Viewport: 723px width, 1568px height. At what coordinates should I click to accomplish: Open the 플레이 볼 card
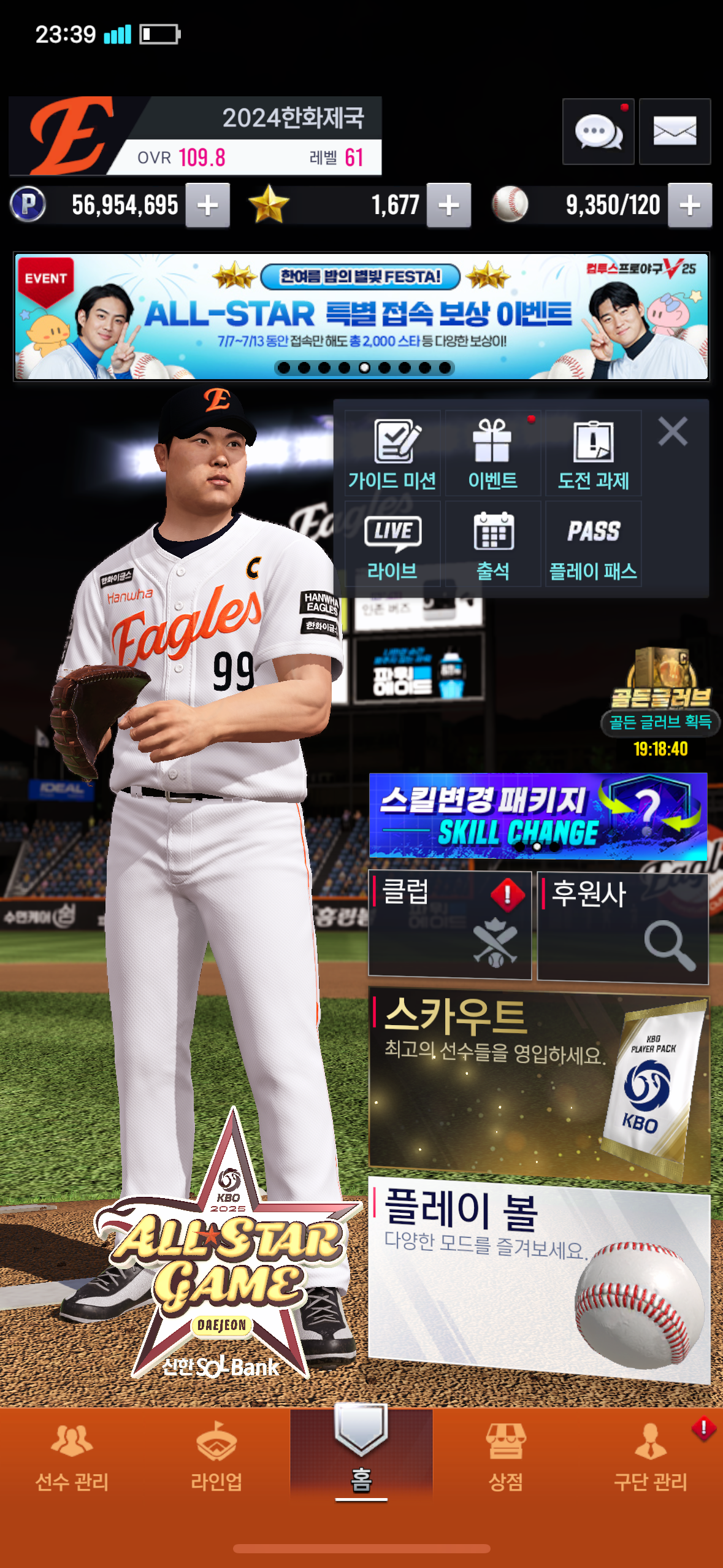click(539, 1279)
